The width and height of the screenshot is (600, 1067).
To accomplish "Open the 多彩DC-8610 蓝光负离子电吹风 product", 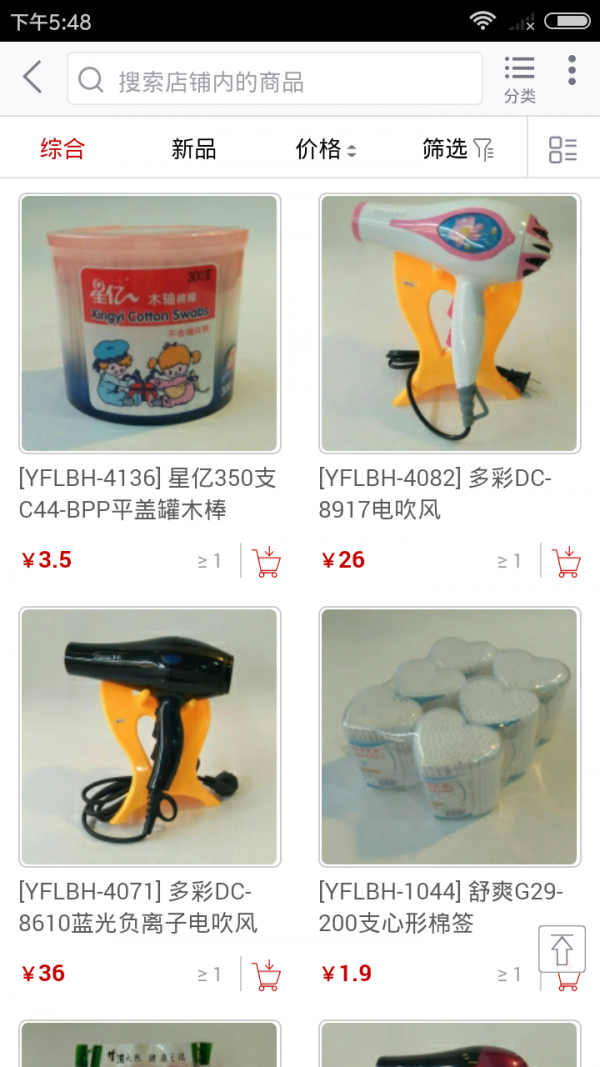I will click(149, 737).
